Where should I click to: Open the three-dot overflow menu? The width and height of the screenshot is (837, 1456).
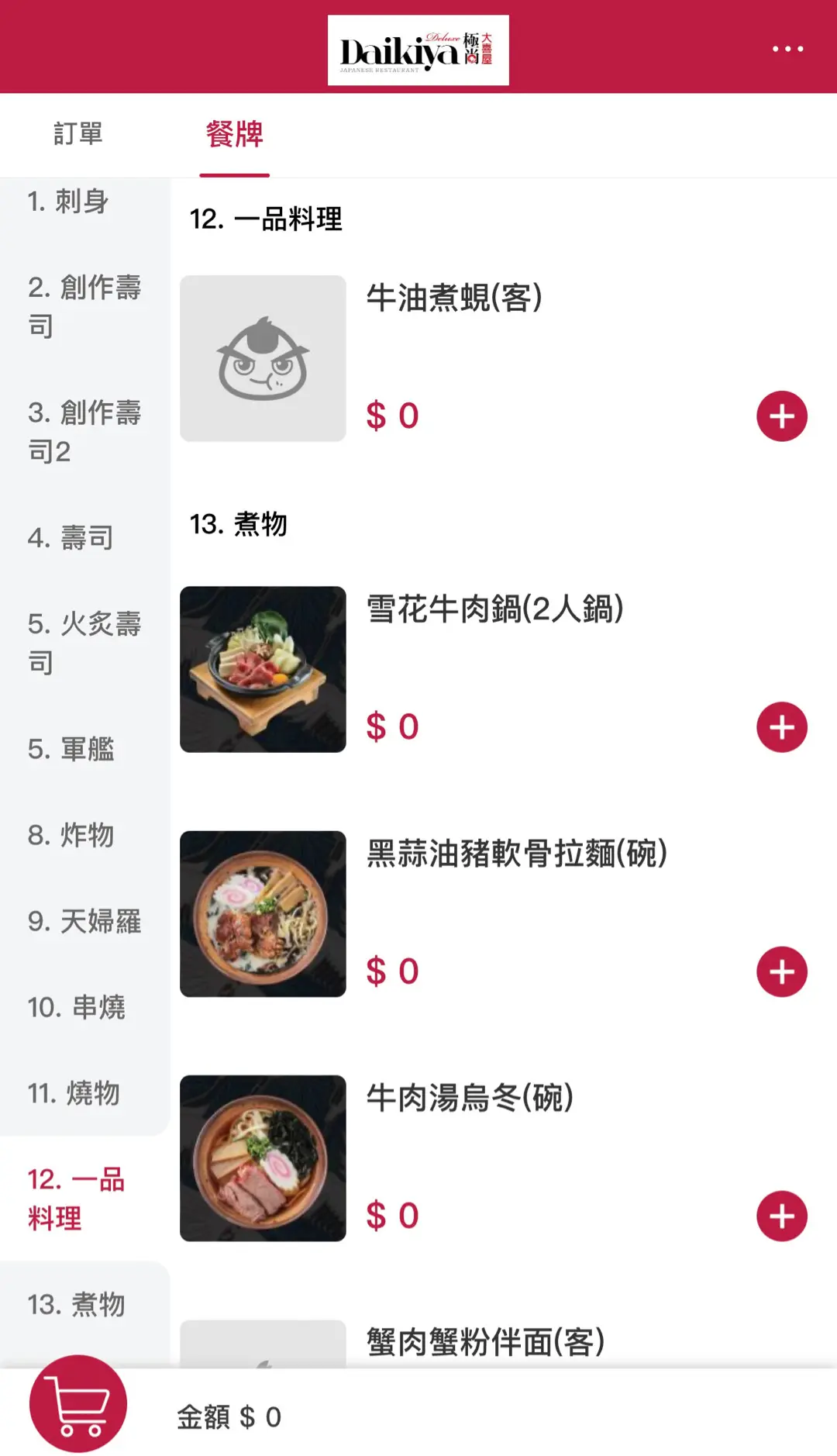[787, 49]
